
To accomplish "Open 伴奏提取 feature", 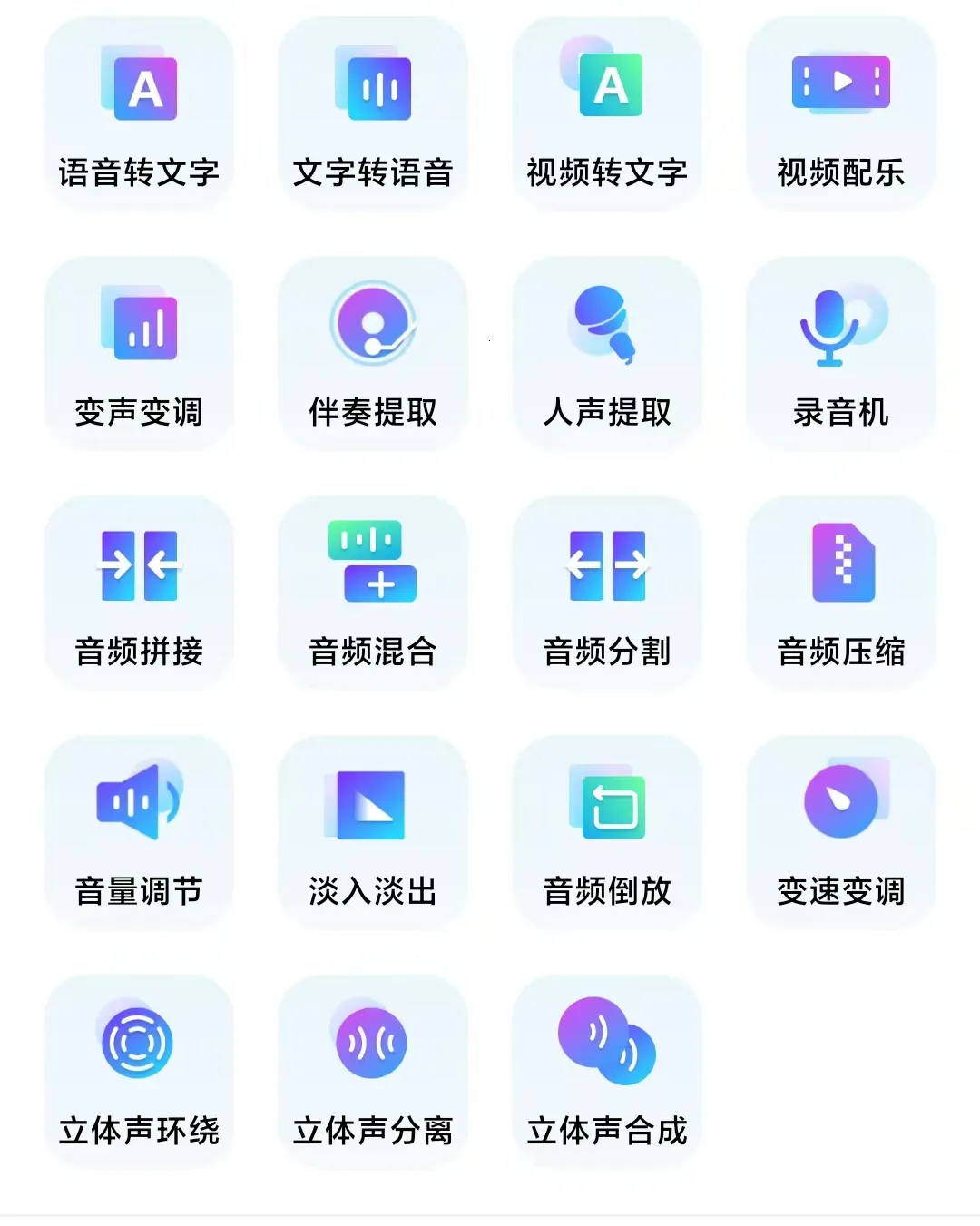I will pos(373,355).
